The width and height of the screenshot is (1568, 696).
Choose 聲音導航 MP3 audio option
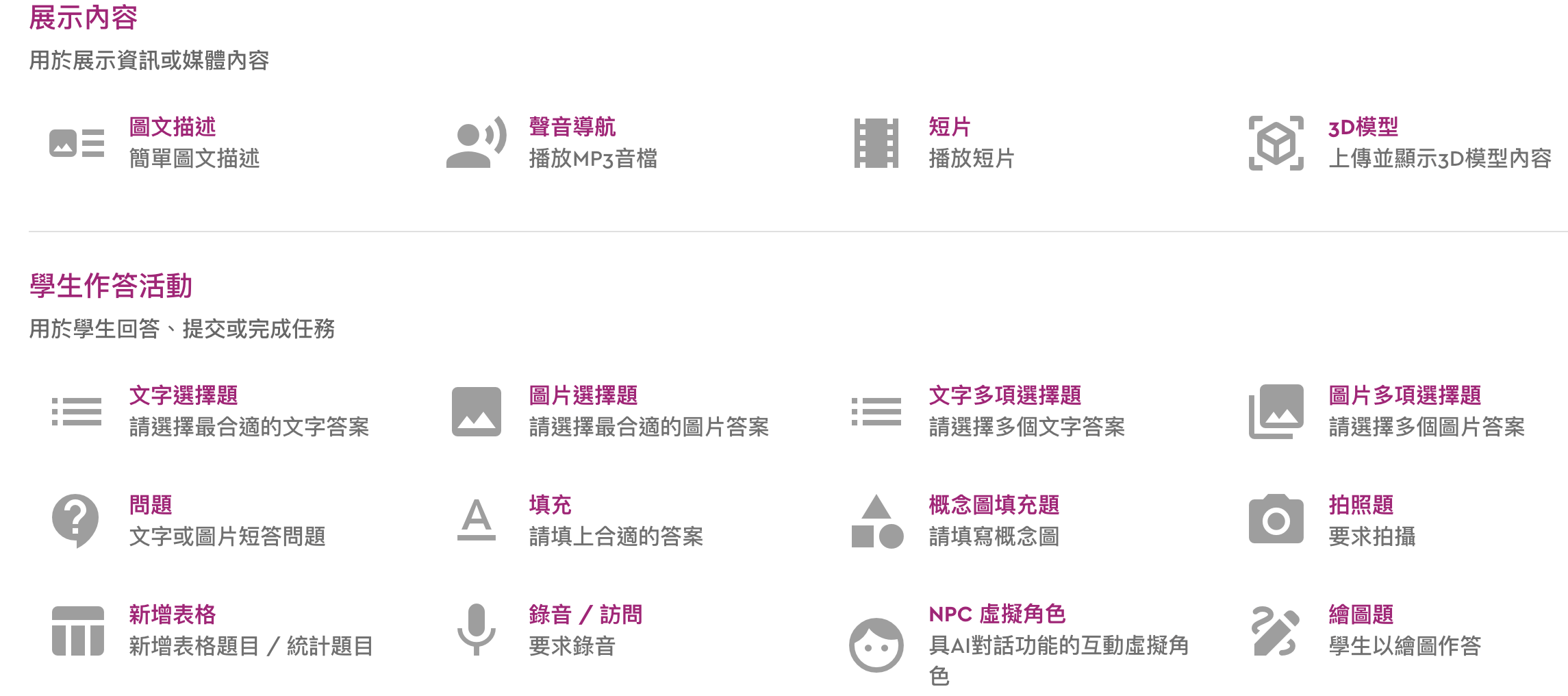572,127
